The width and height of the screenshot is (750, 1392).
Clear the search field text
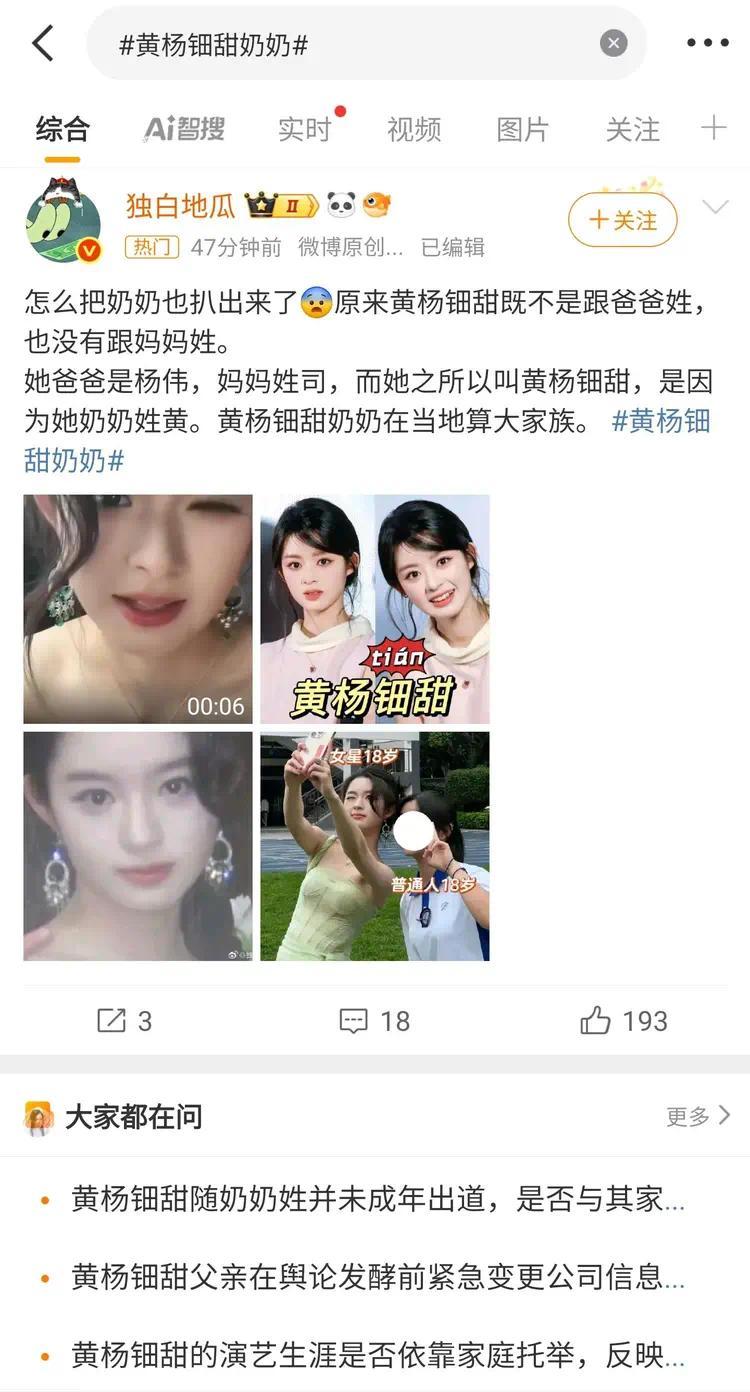(613, 43)
